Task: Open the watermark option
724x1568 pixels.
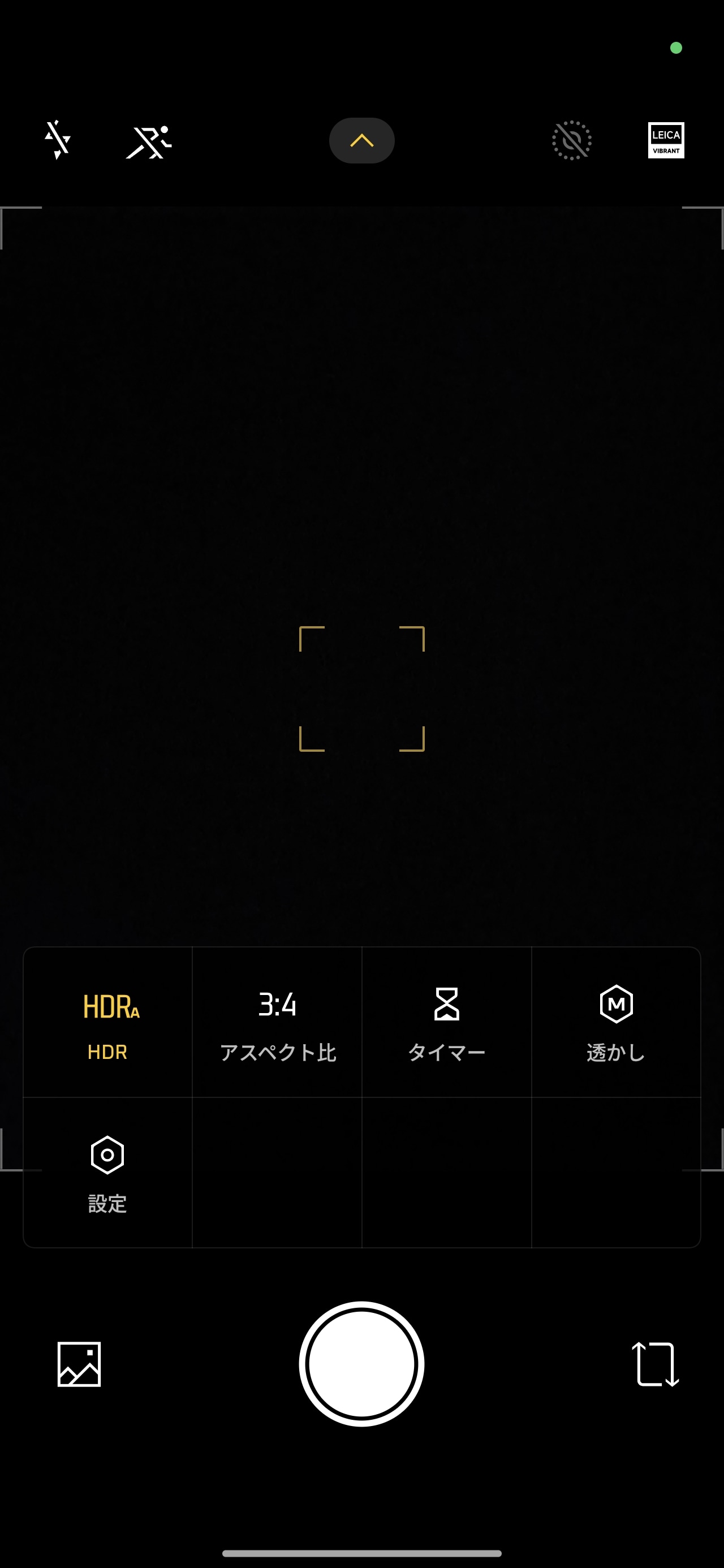Action: pyautogui.click(x=615, y=1022)
